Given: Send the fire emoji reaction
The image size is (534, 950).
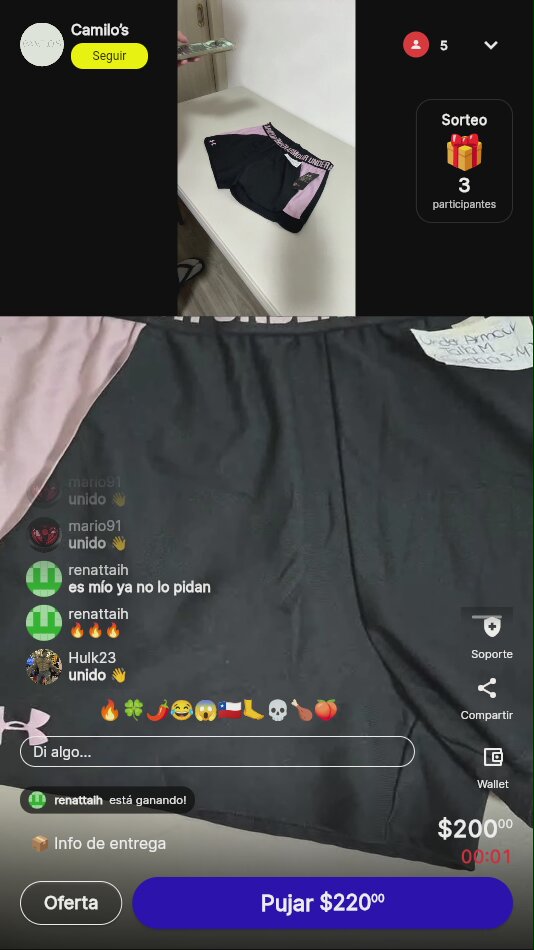Looking at the screenshot, I should click(110, 709).
